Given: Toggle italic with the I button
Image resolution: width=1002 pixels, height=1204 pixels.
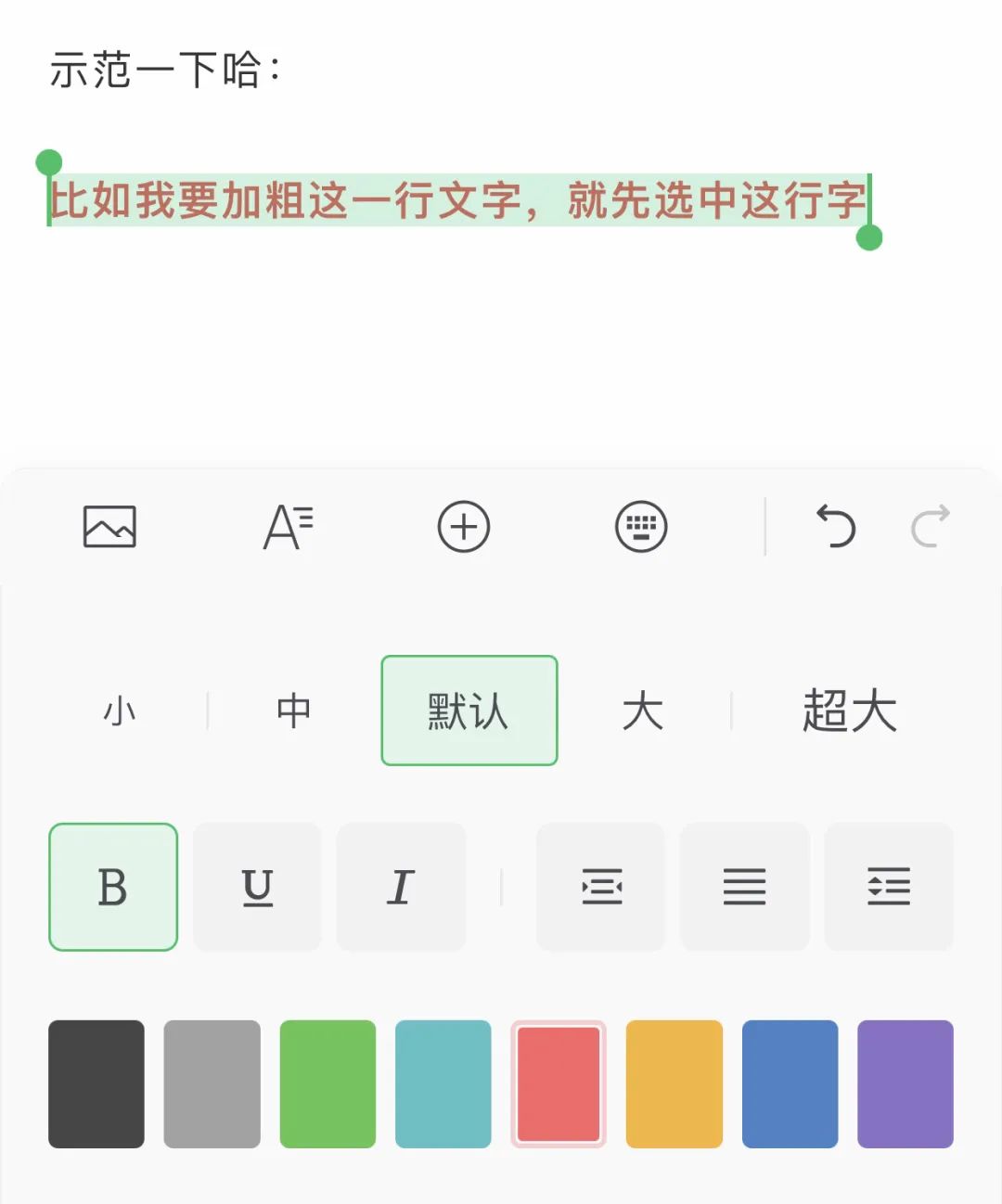Looking at the screenshot, I should pyautogui.click(x=401, y=887).
